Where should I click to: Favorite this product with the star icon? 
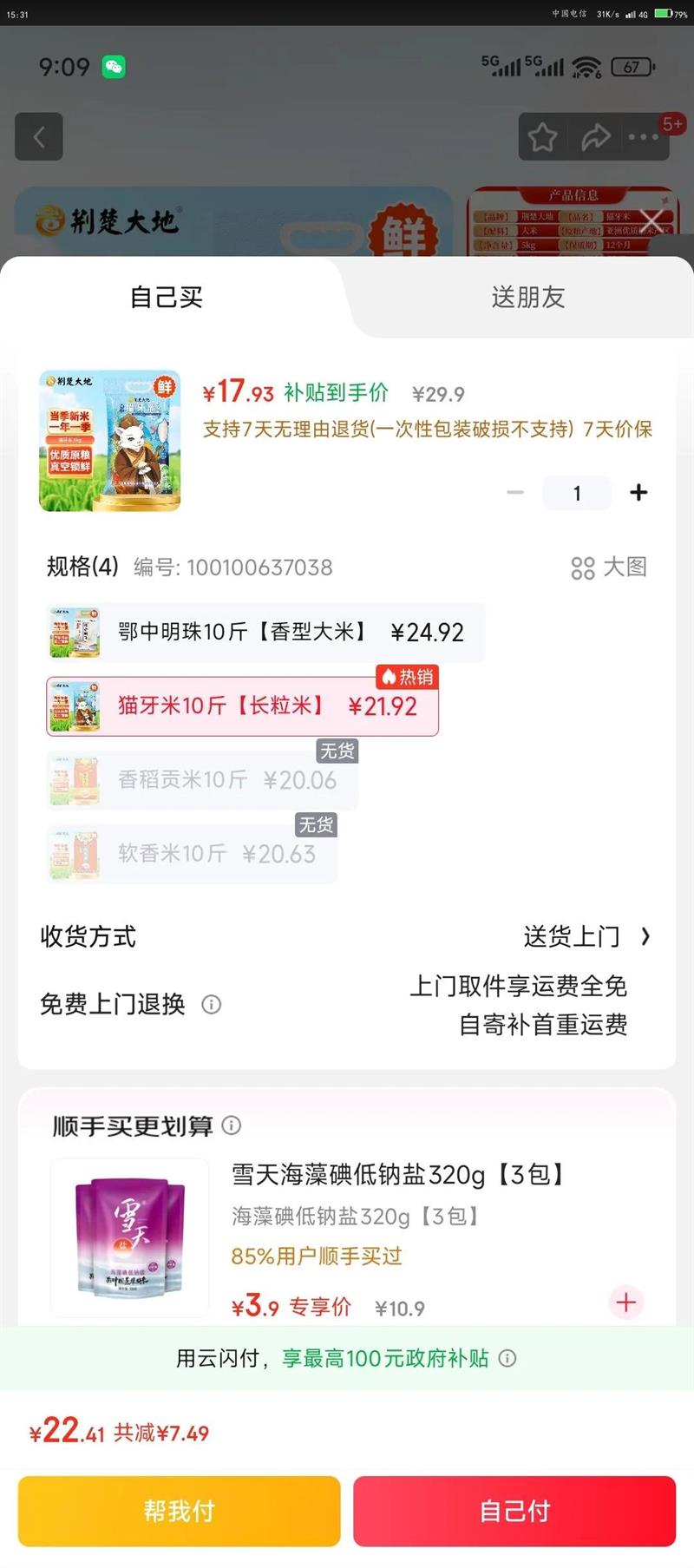point(543,137)
